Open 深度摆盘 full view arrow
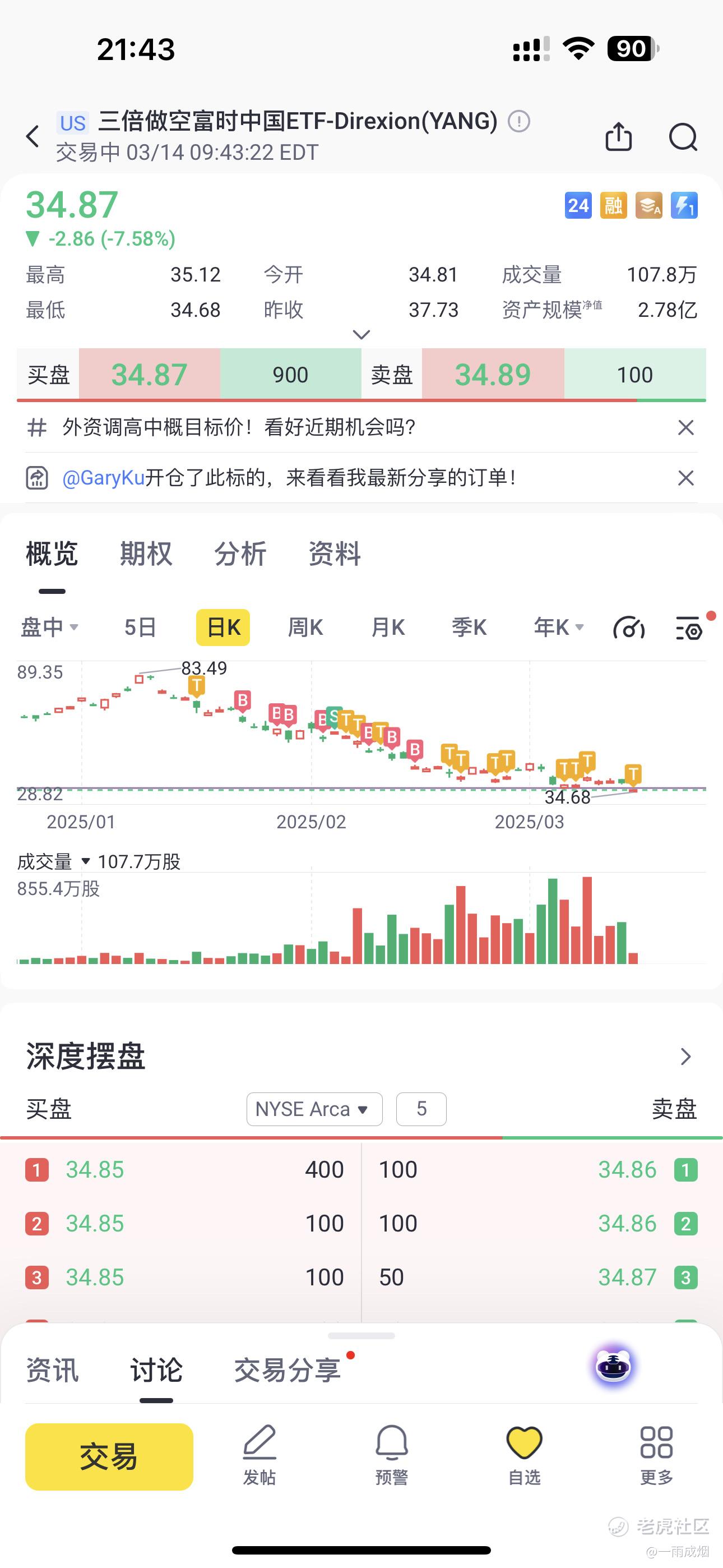This screenshot has width=723, height=1568. tap(685, 1056)
